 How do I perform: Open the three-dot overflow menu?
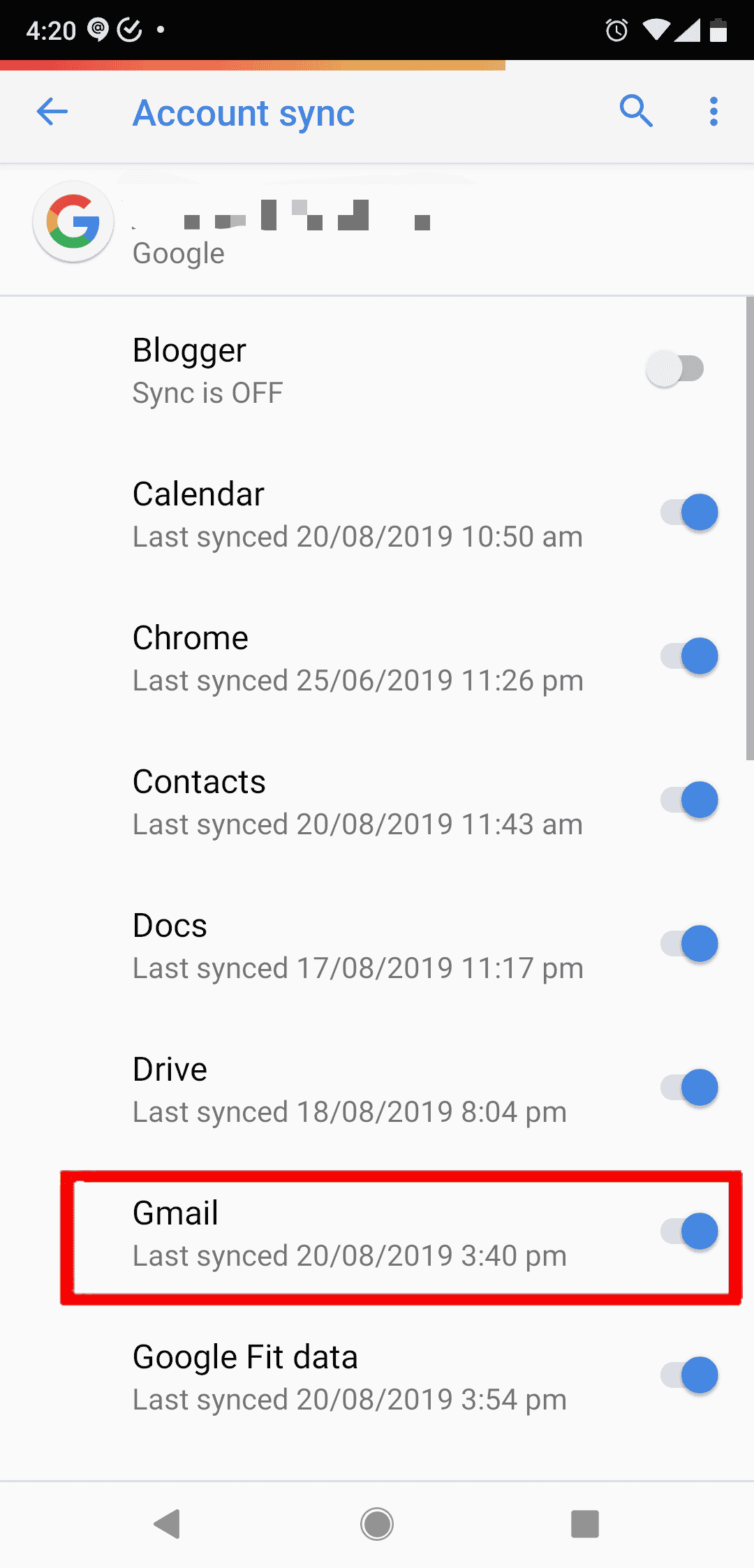(x=714, y=112)
